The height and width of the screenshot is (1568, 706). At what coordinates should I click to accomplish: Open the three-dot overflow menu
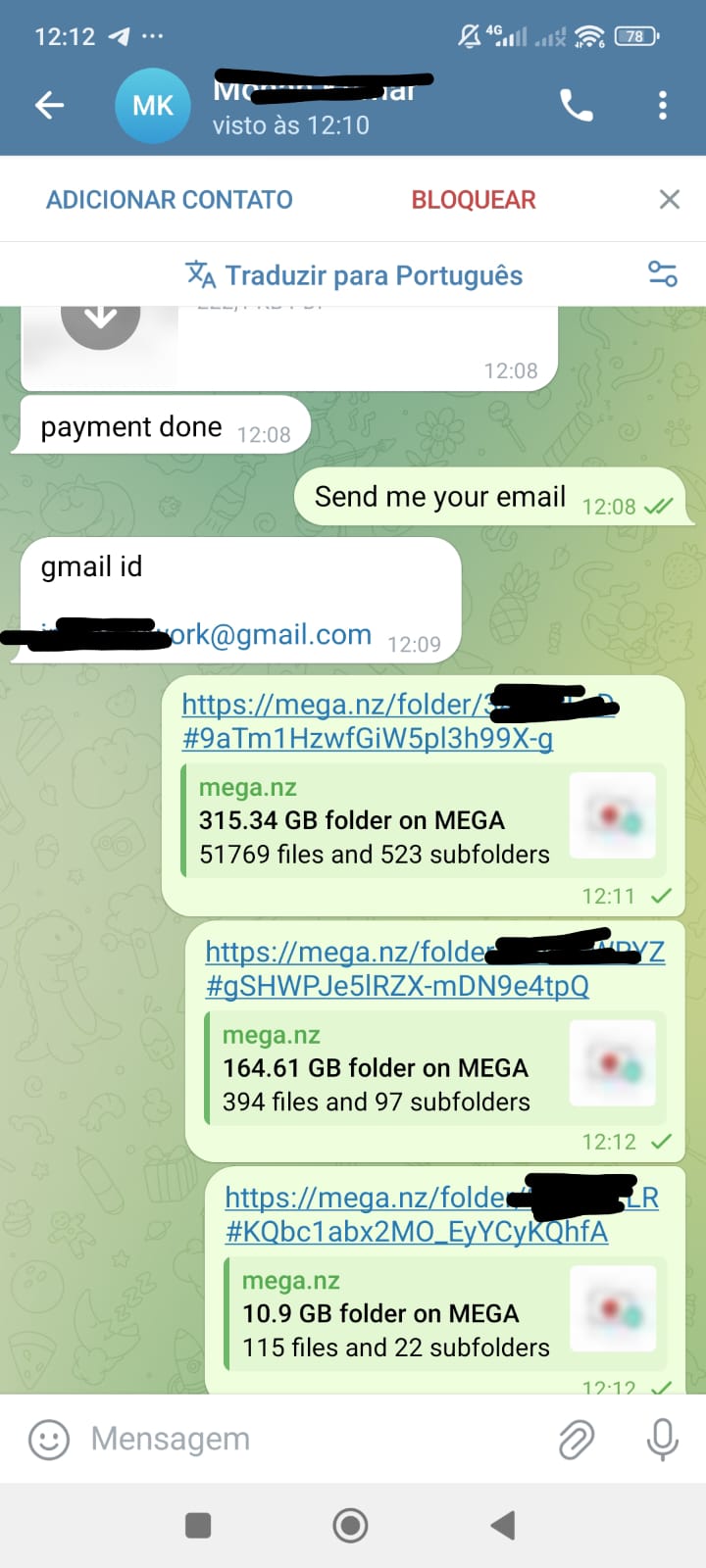[x=663, y=105]
